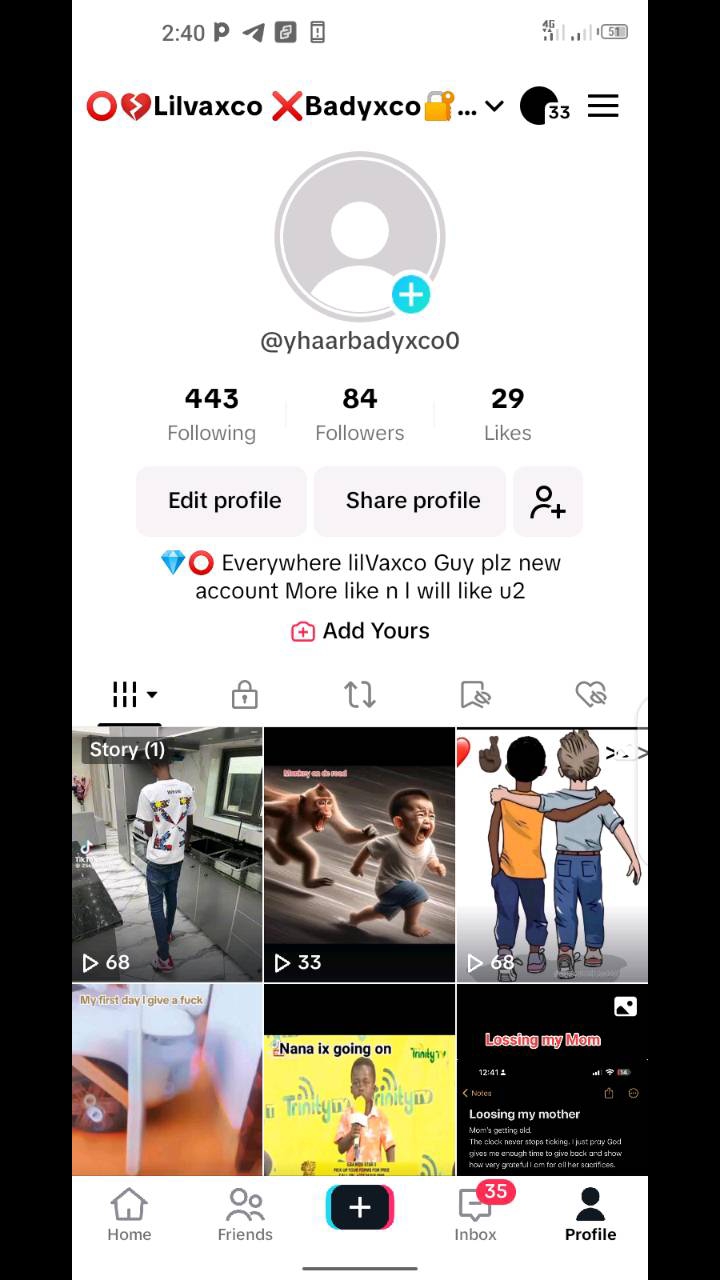
Task: Open the Inbox tab
Action: click(x=475, y=1215)
